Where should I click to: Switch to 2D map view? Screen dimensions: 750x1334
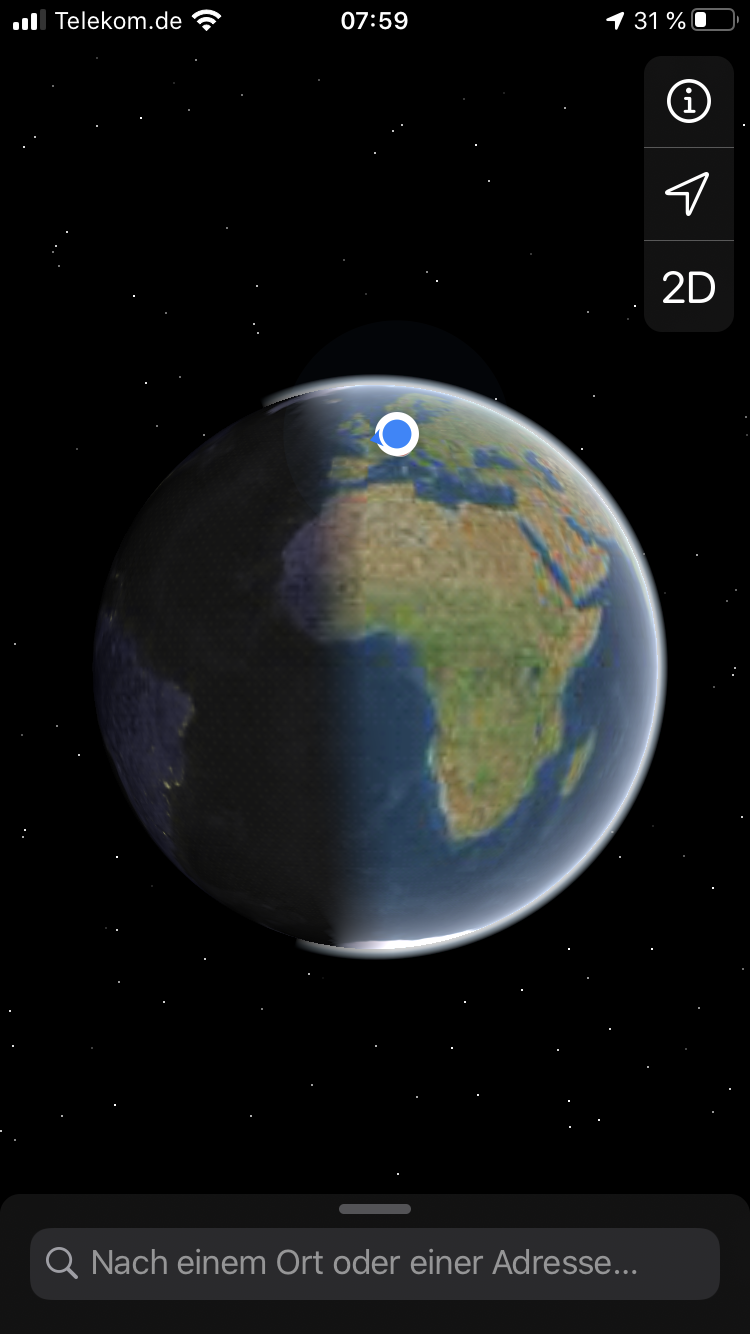pyautogui.click(x=688, y=288)
